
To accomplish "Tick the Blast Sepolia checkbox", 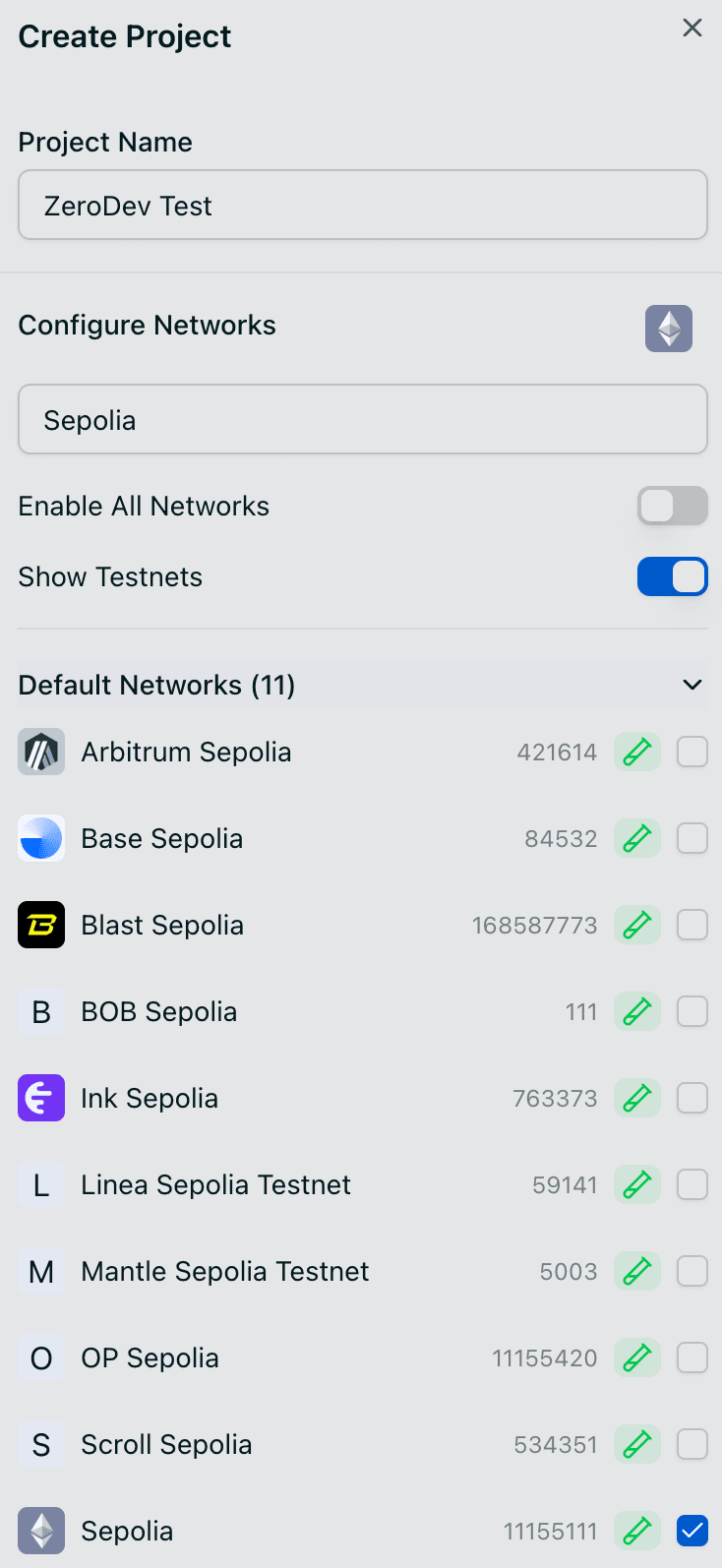I will (692, 926).
